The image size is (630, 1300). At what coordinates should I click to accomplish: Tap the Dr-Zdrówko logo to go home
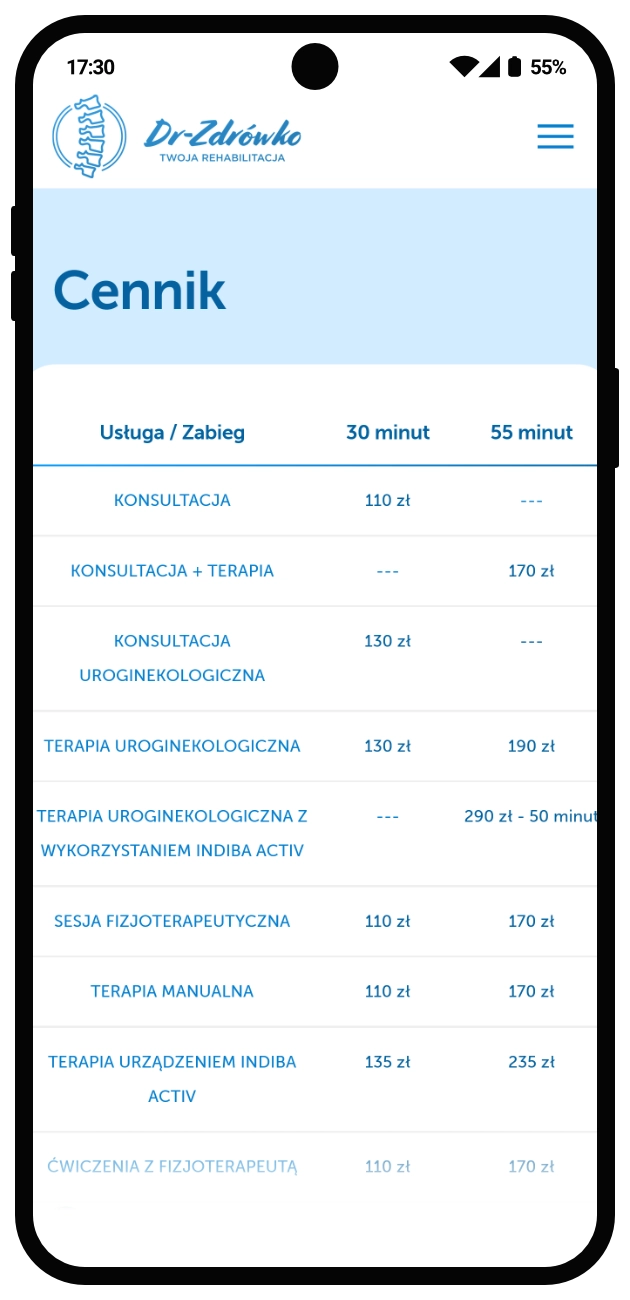click(177, 136)
